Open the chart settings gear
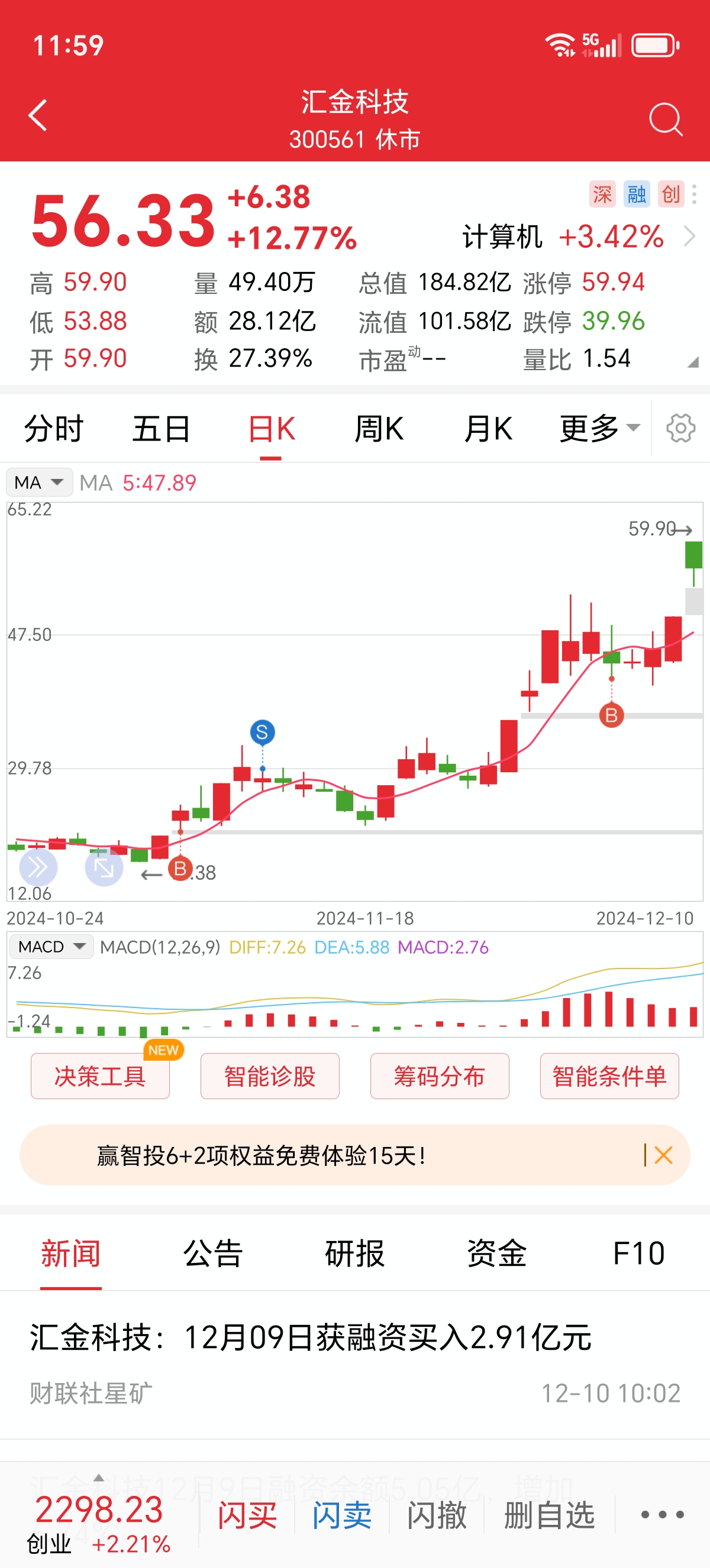 682,428
